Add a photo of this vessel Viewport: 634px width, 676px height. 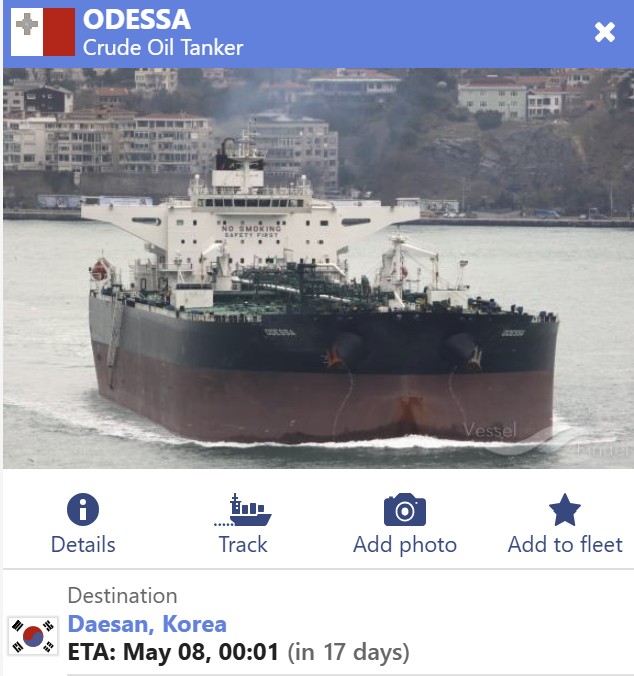point(404,524)
